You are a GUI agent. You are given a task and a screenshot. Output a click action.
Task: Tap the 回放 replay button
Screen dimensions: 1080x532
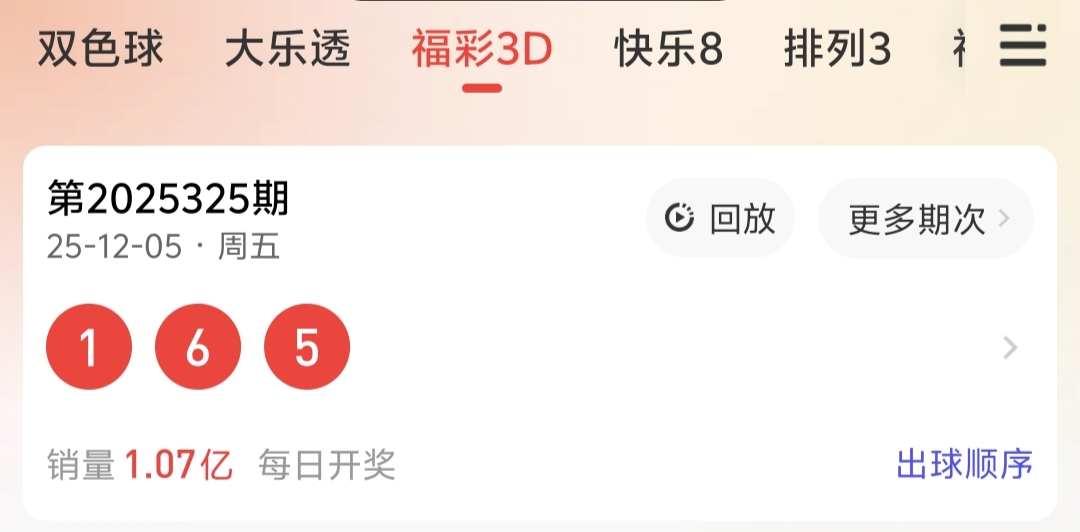point(720,218)
